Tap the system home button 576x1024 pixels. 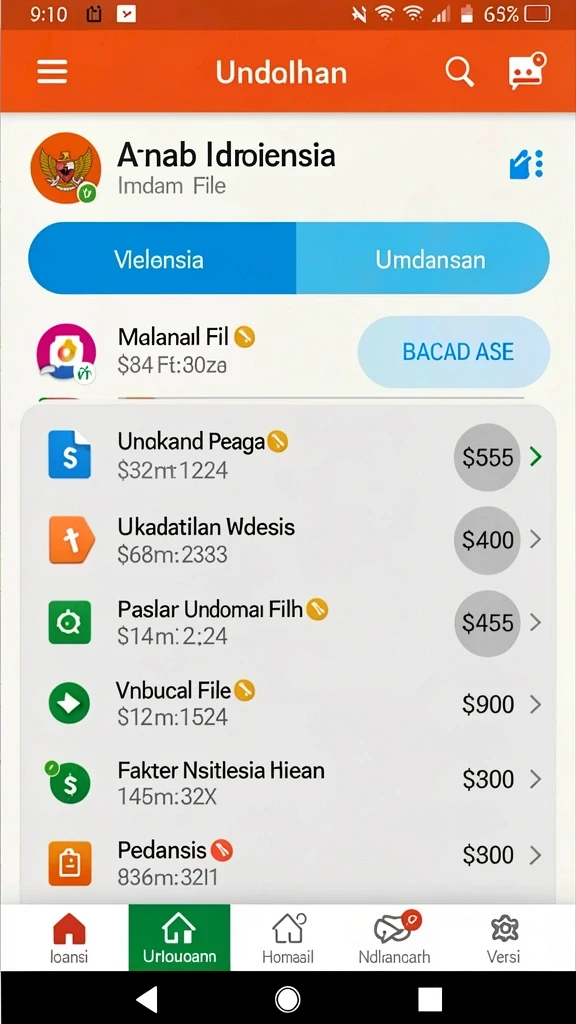point(287,999)
